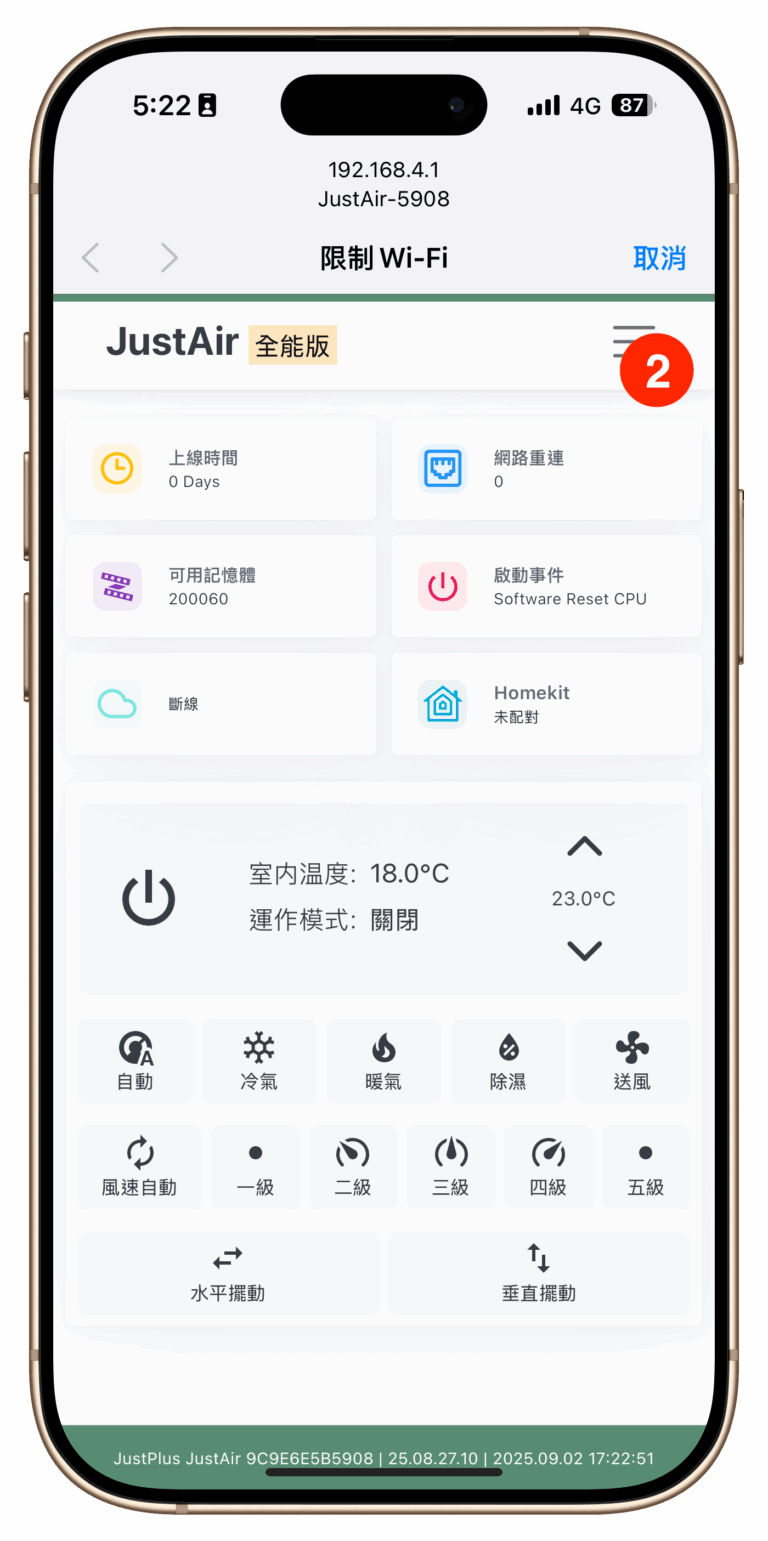
Task: Switch to 冷氣 cooling mode
Action: tap(259, 1061)
